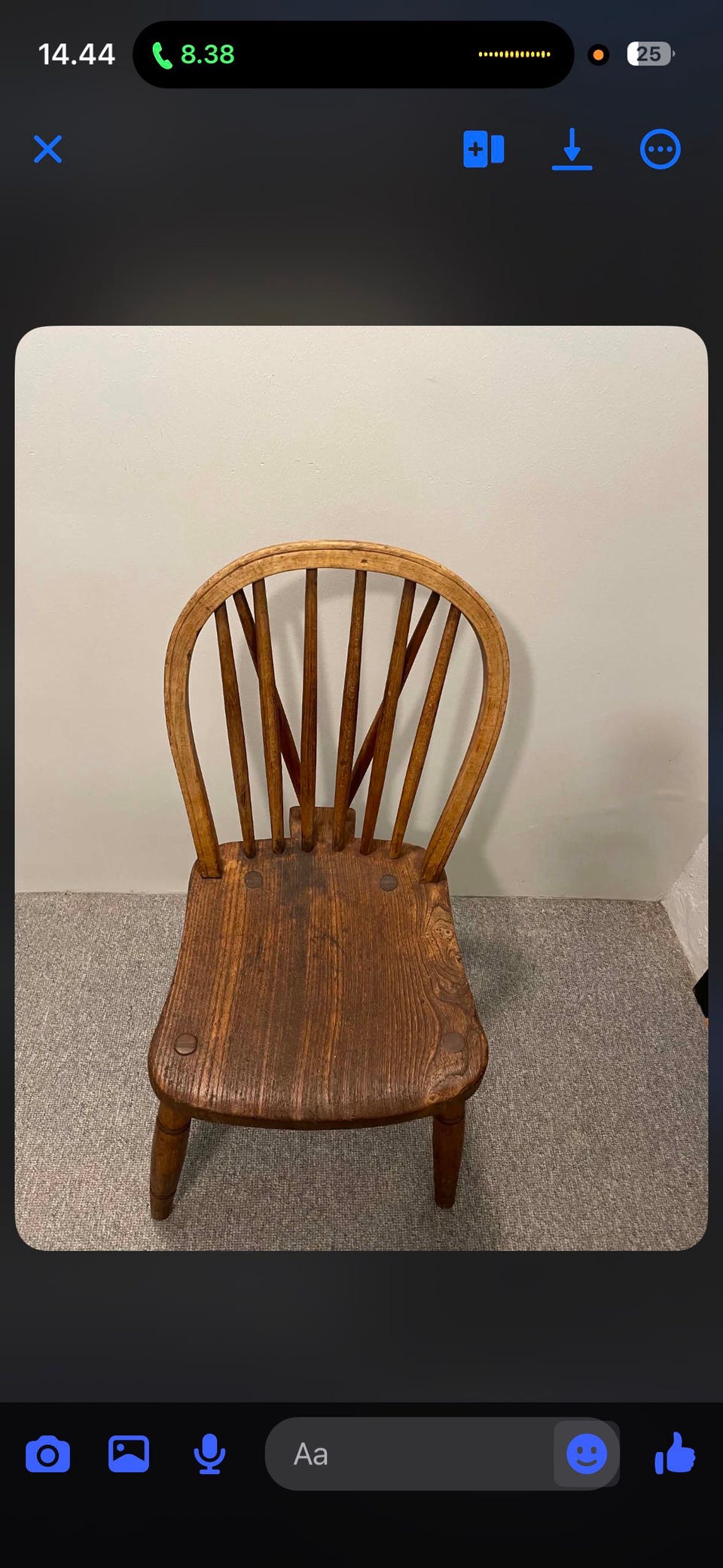Download the chair photo

pyautogui.click(x=572, y=149)
